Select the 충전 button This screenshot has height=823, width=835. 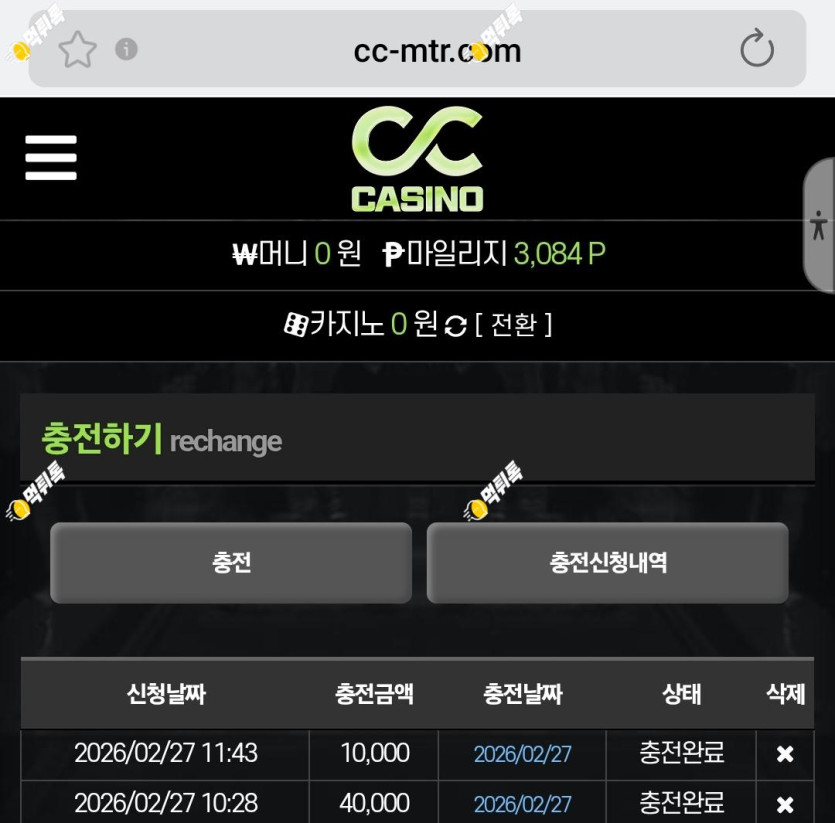pyautogui.click(x=231, y=563)
